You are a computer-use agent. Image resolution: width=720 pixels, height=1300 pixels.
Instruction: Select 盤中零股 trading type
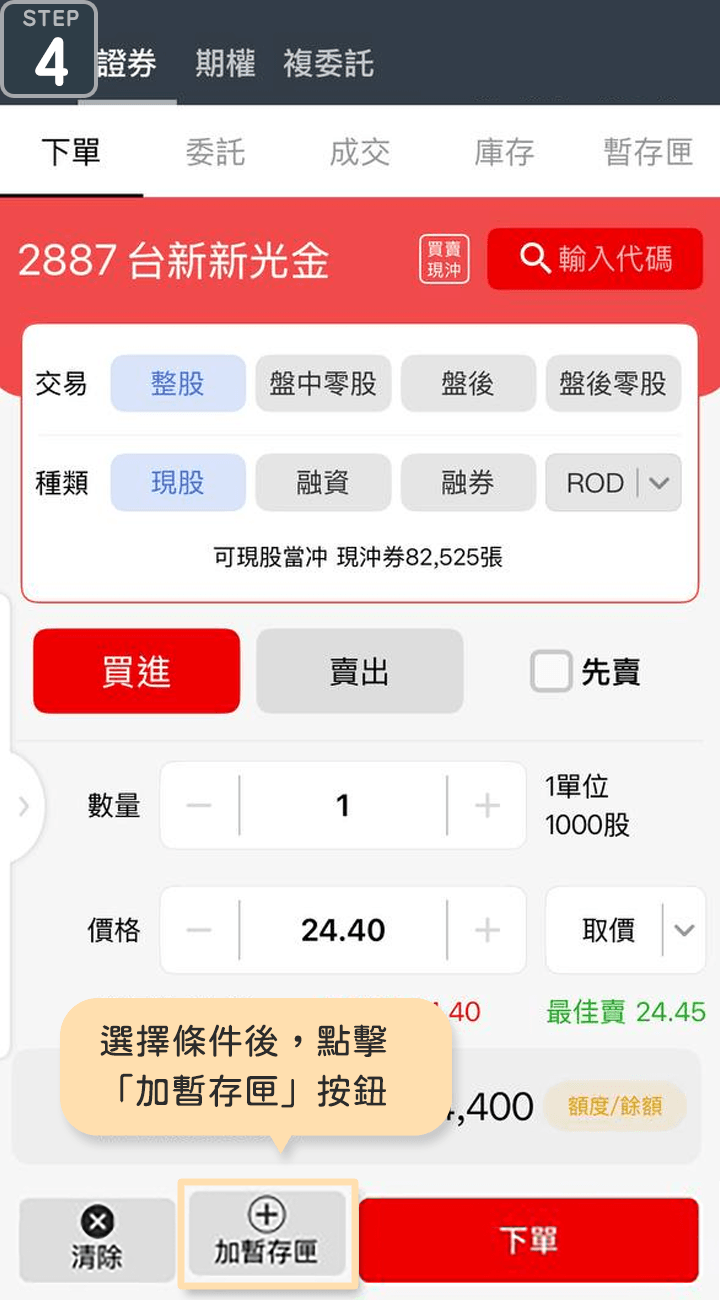tap(323, 384)
